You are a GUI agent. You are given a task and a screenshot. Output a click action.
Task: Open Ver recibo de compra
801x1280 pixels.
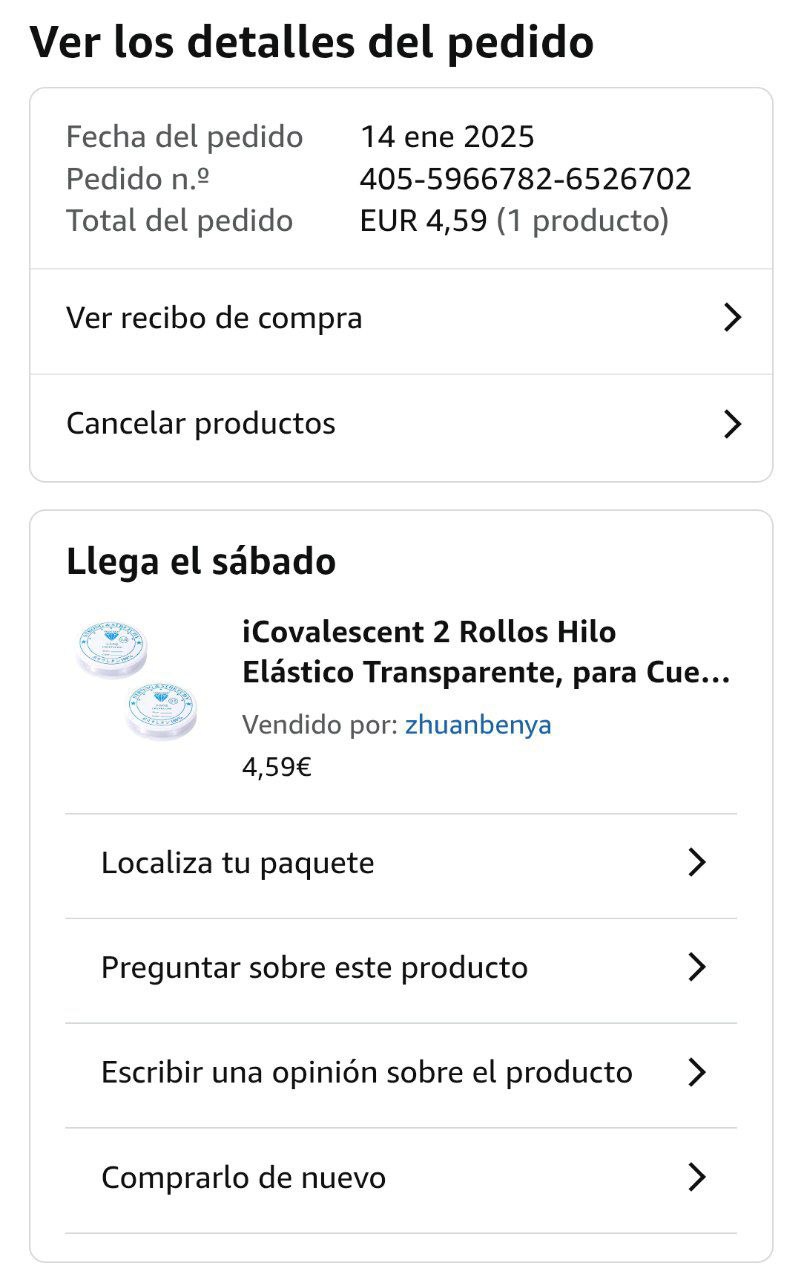[x=400, y=319]
